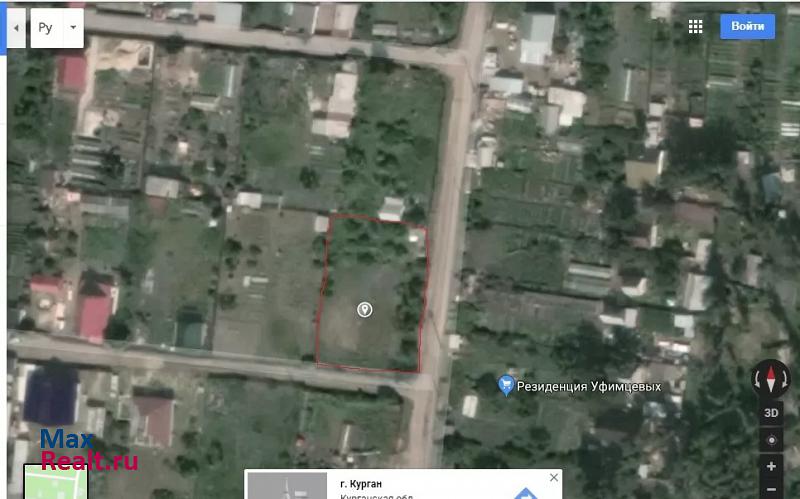
Task: Select the location pin inside the red outline
Action: click(x=365, y=310)
